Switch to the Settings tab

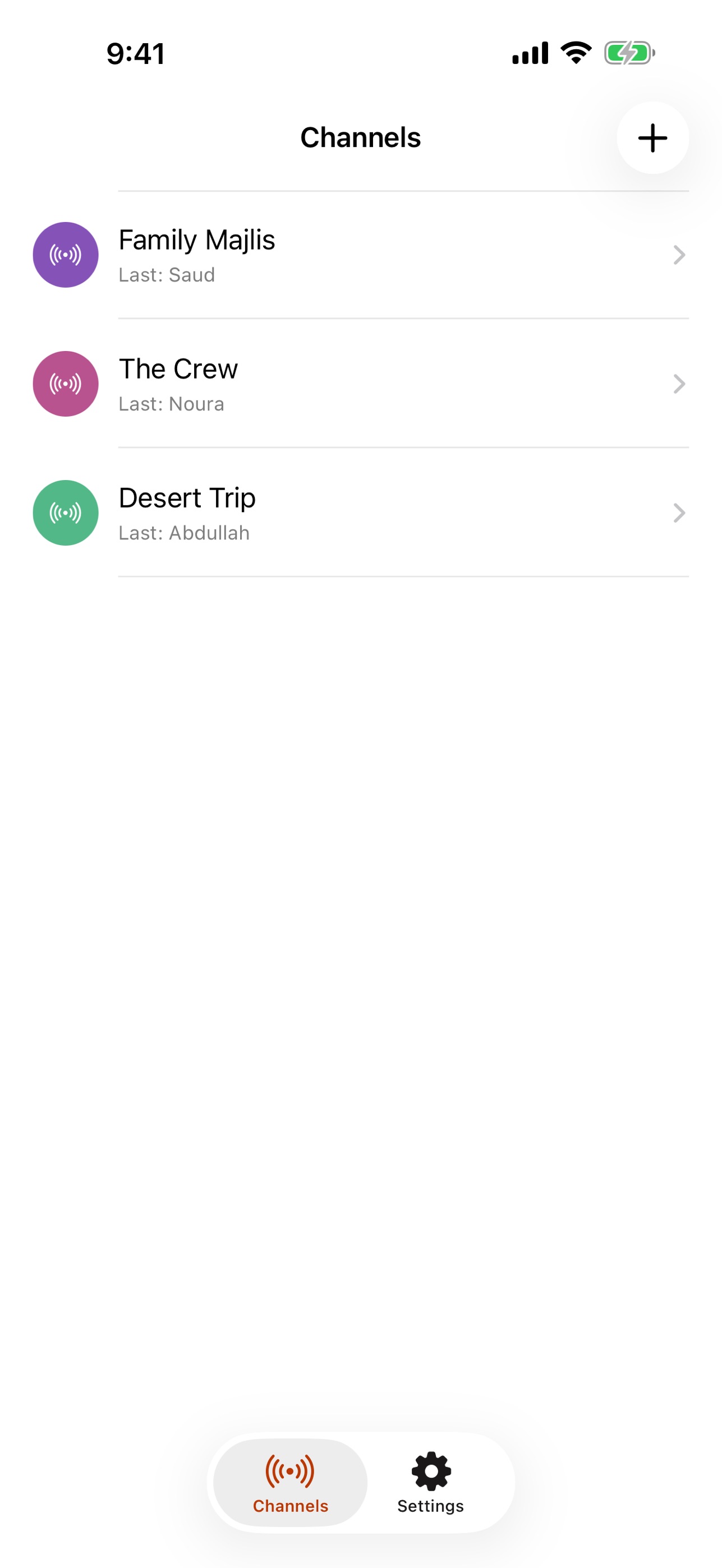click(x=430, y=1482)
